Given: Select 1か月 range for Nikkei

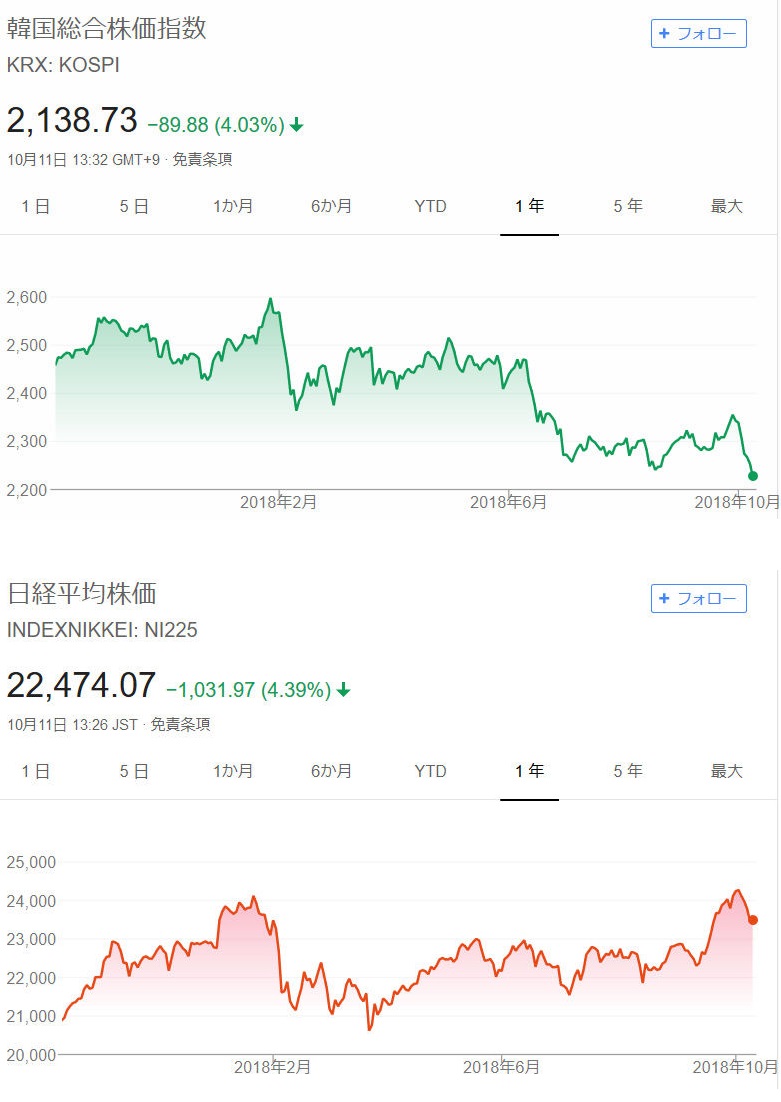Looking at the screenshot, I should coord(233,772).
